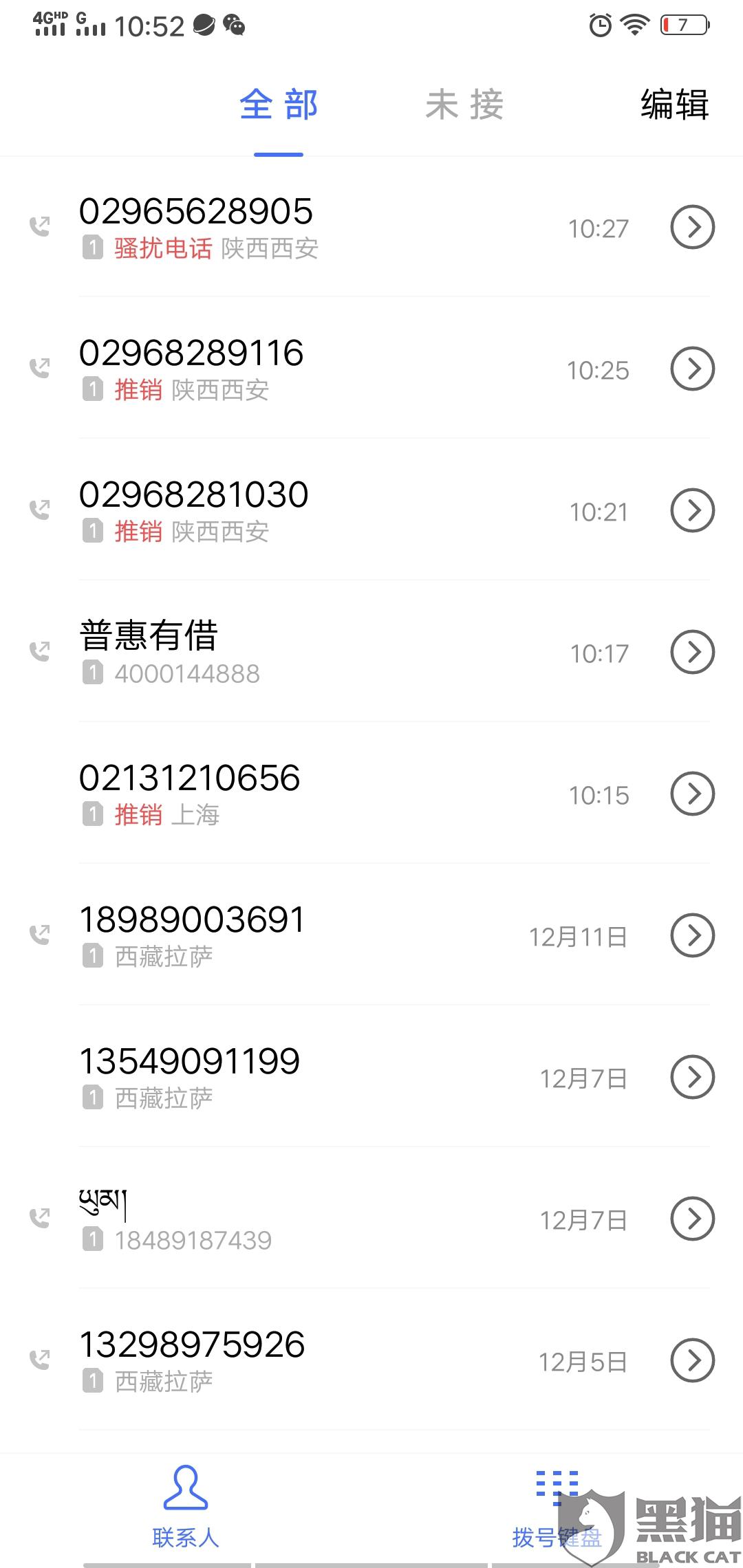The width and height of the screenshot is (743, 1568).
Task: Open details arrow for 普惠有借
Action: tap(692, 653)
